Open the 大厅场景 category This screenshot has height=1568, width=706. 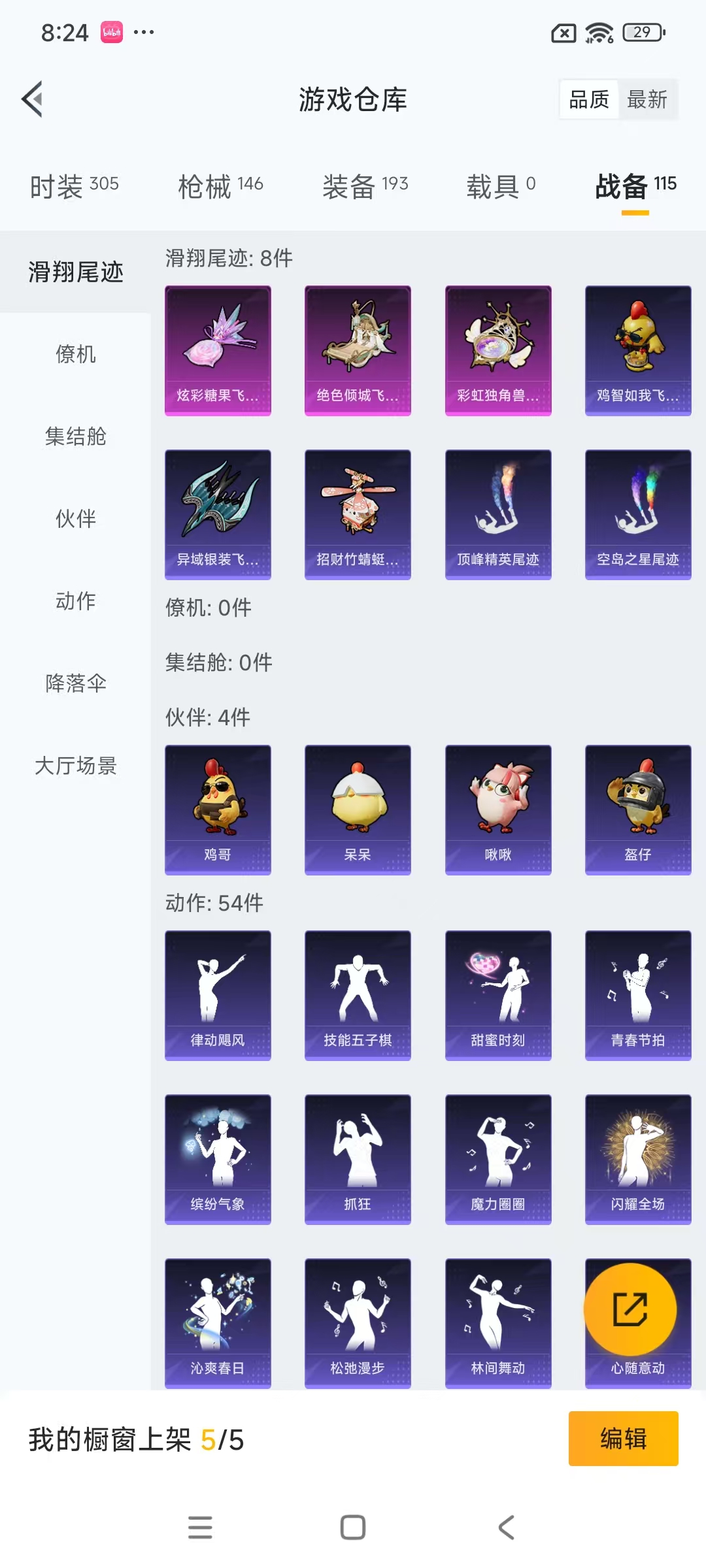point(76,767)
